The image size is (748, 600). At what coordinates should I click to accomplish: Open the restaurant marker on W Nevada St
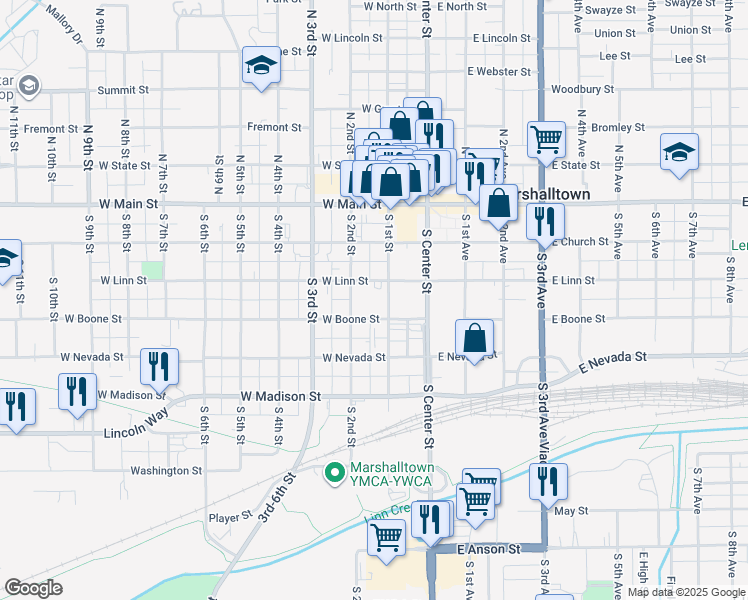point(159,368)
